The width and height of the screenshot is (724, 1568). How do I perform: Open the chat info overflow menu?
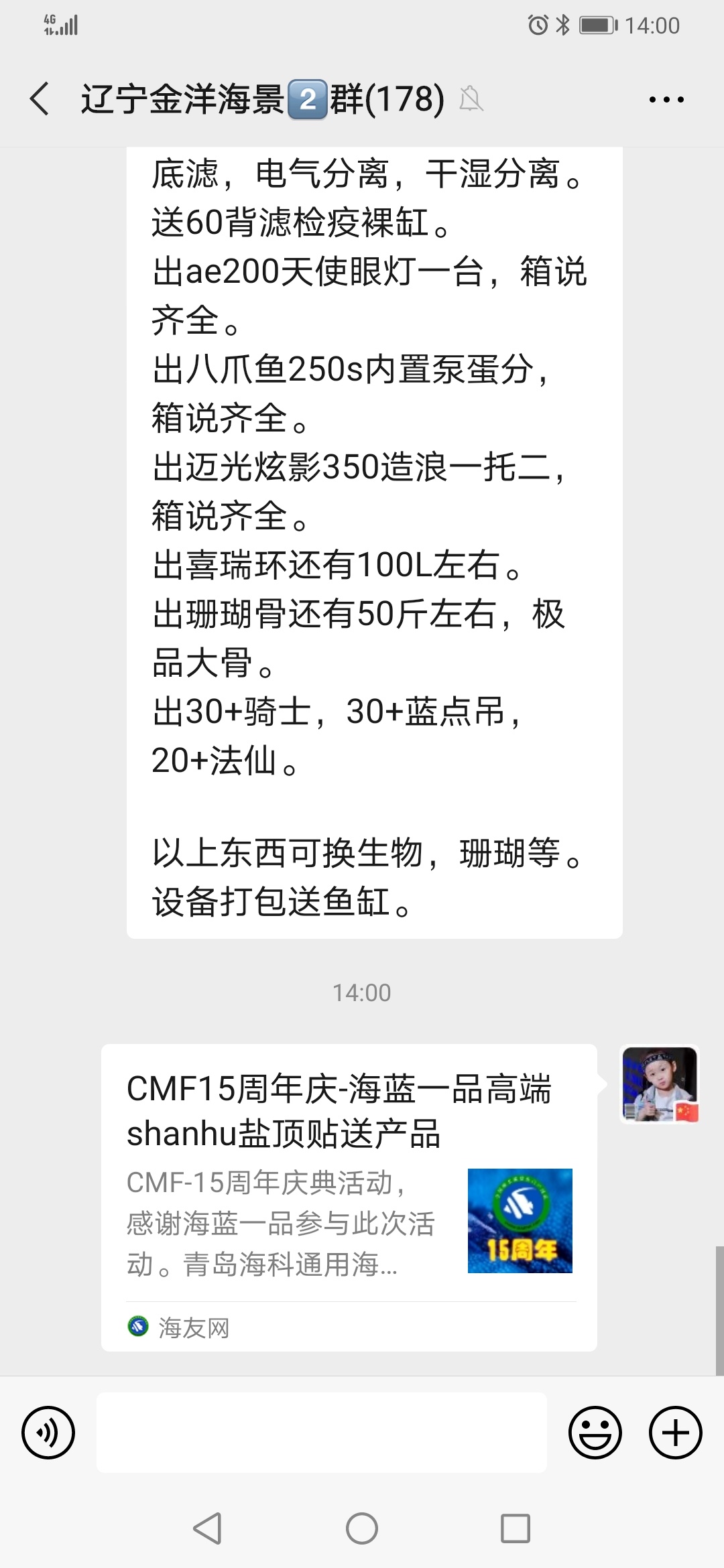point(666,100)
